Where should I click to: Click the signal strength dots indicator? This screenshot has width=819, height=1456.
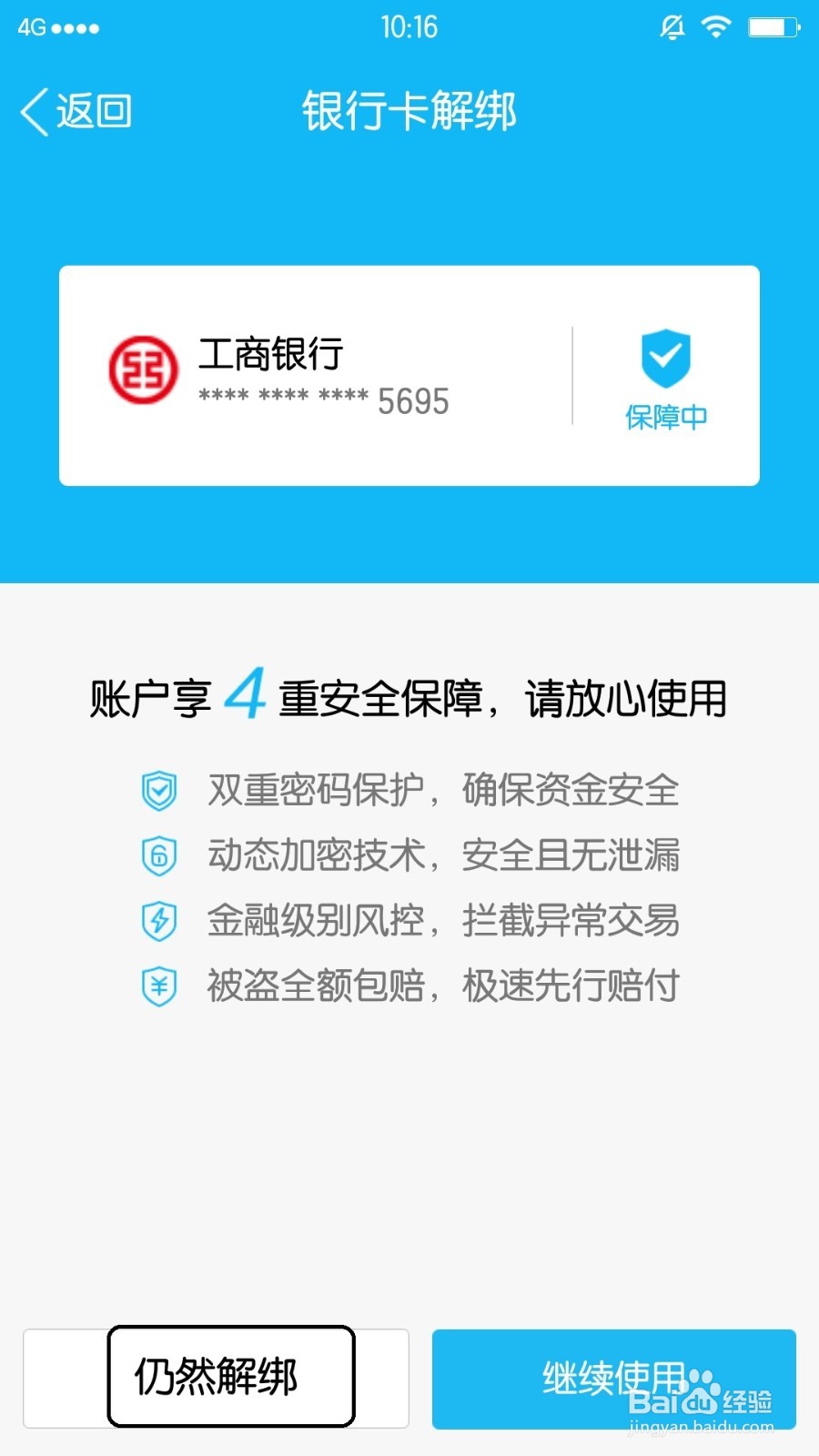[x=77, y=27]
